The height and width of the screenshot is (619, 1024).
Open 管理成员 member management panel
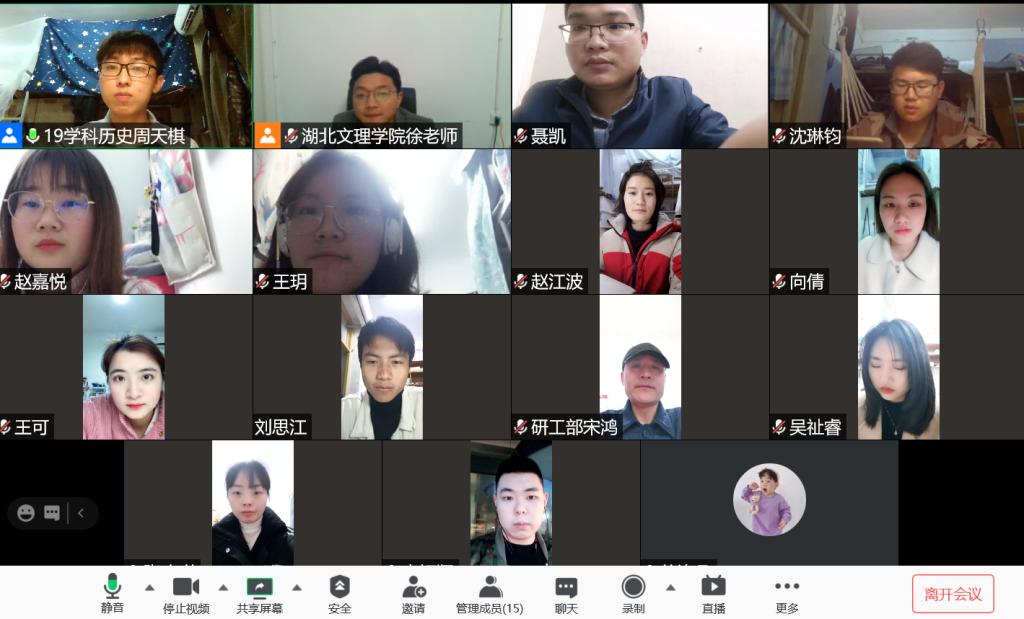489,592
